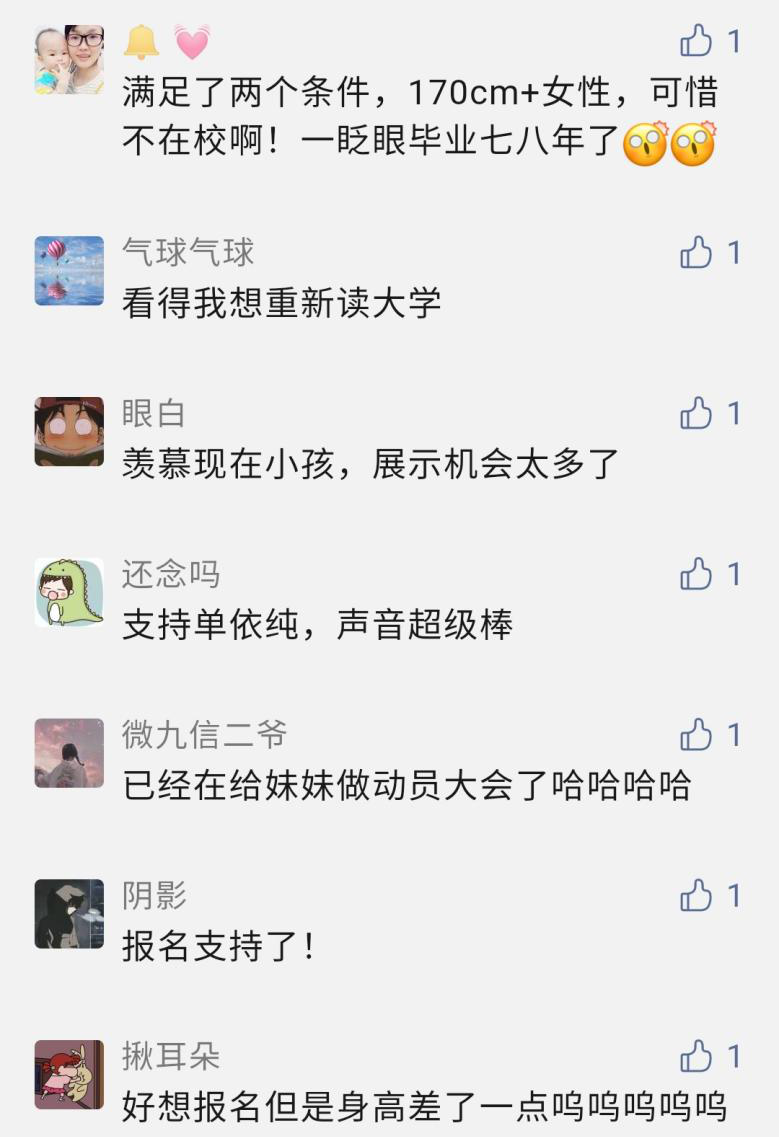Like 阴影's comment
The image size is (779, 1138).
[x=697, y=896]
